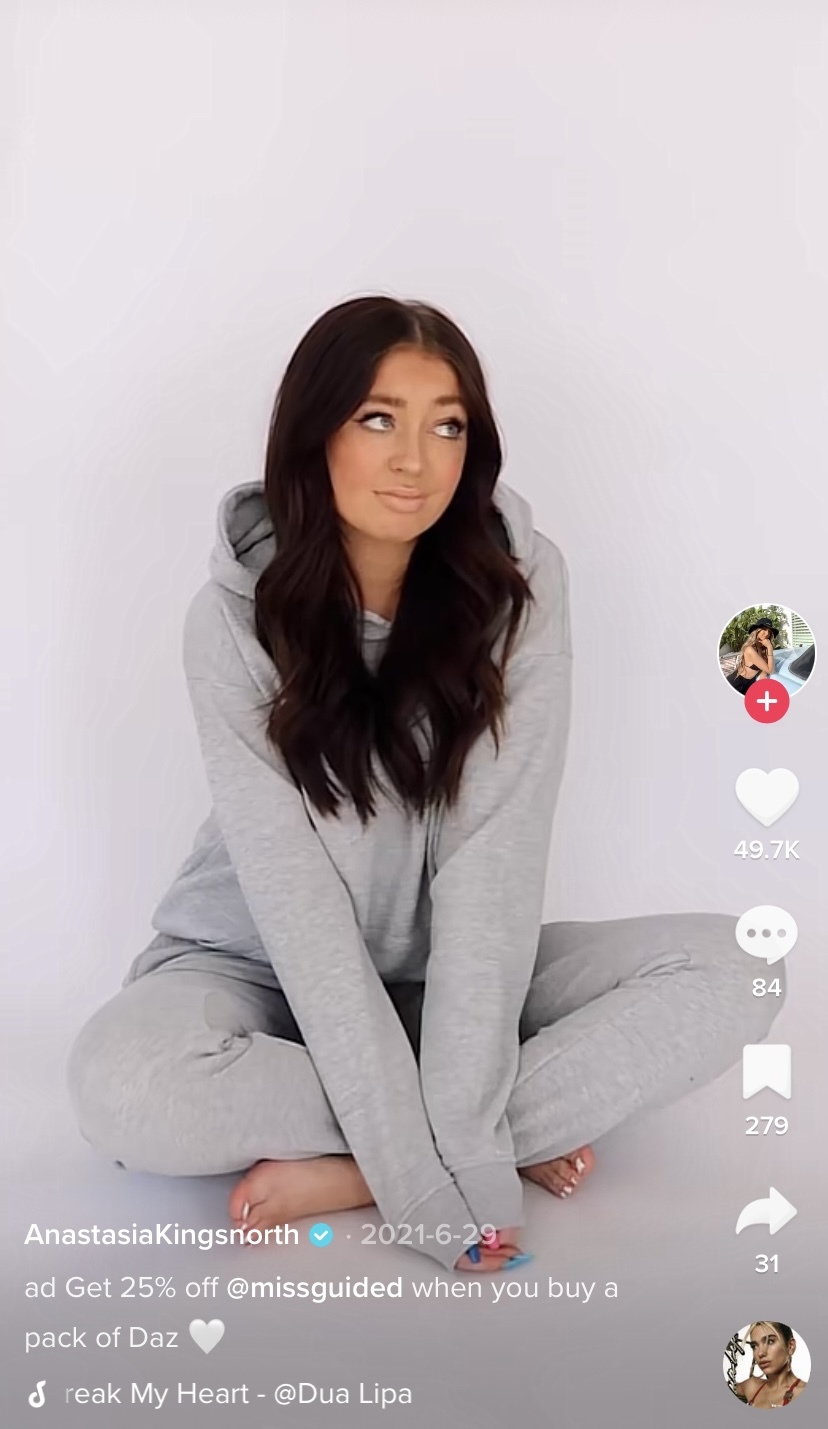
Task: Follow the creator with the plus button
Action: pos(766,701)
